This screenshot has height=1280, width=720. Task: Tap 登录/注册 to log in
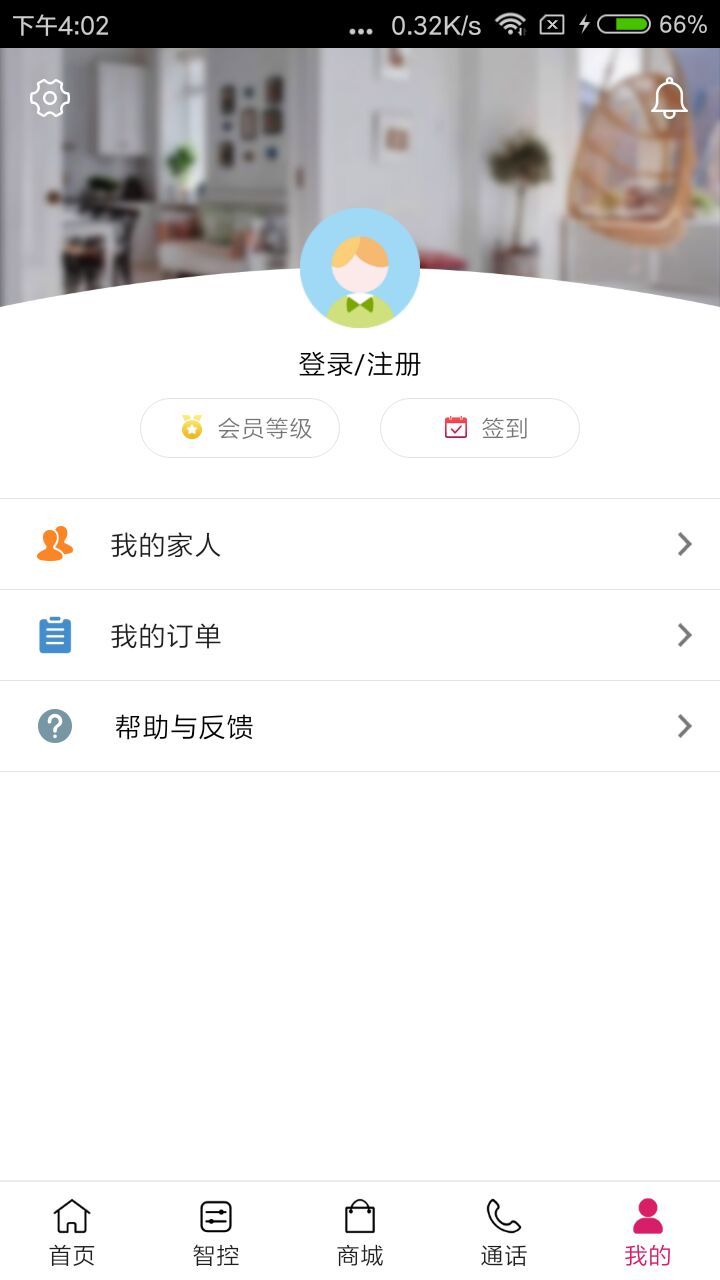tap(360, 364)
